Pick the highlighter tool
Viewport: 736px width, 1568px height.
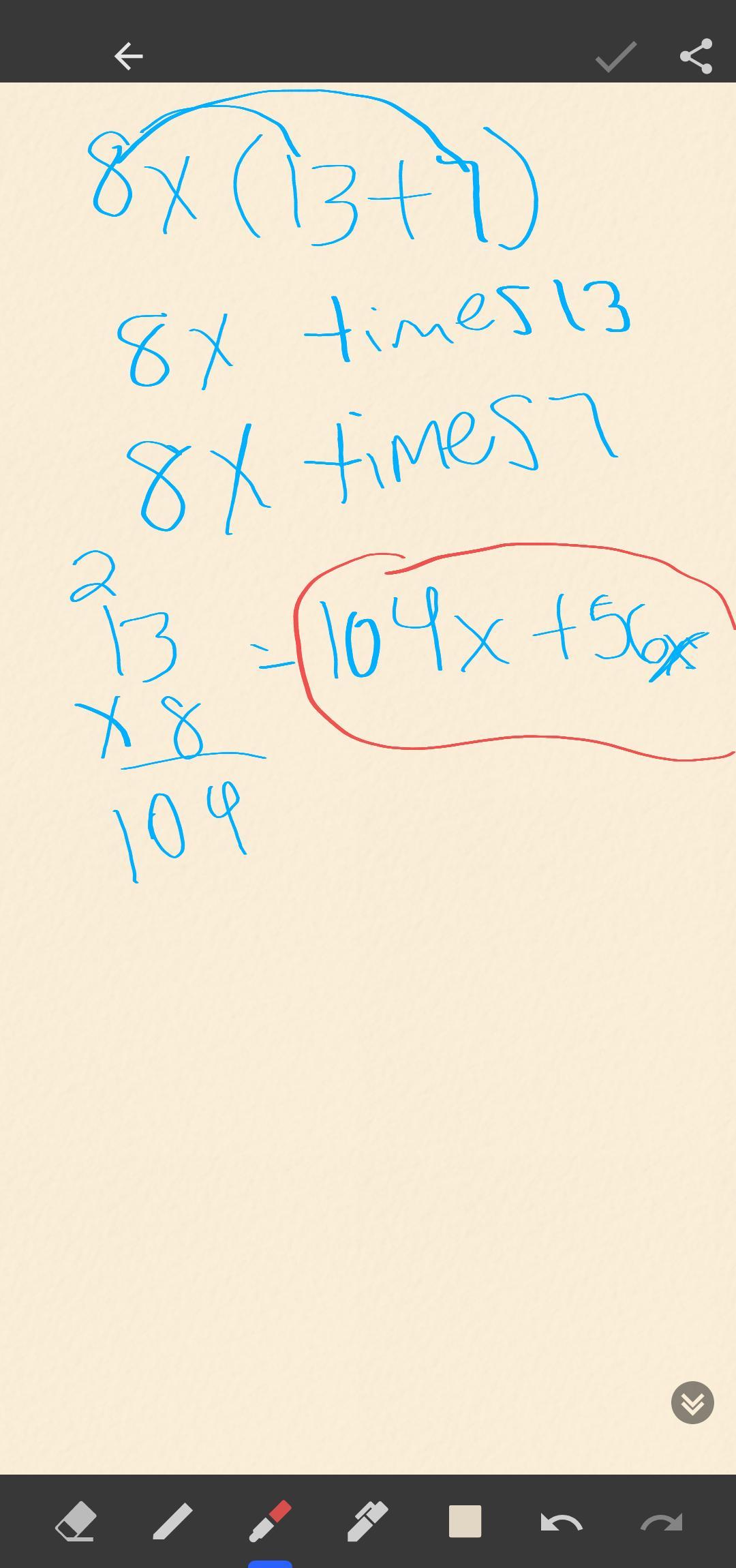(368, 1522)
